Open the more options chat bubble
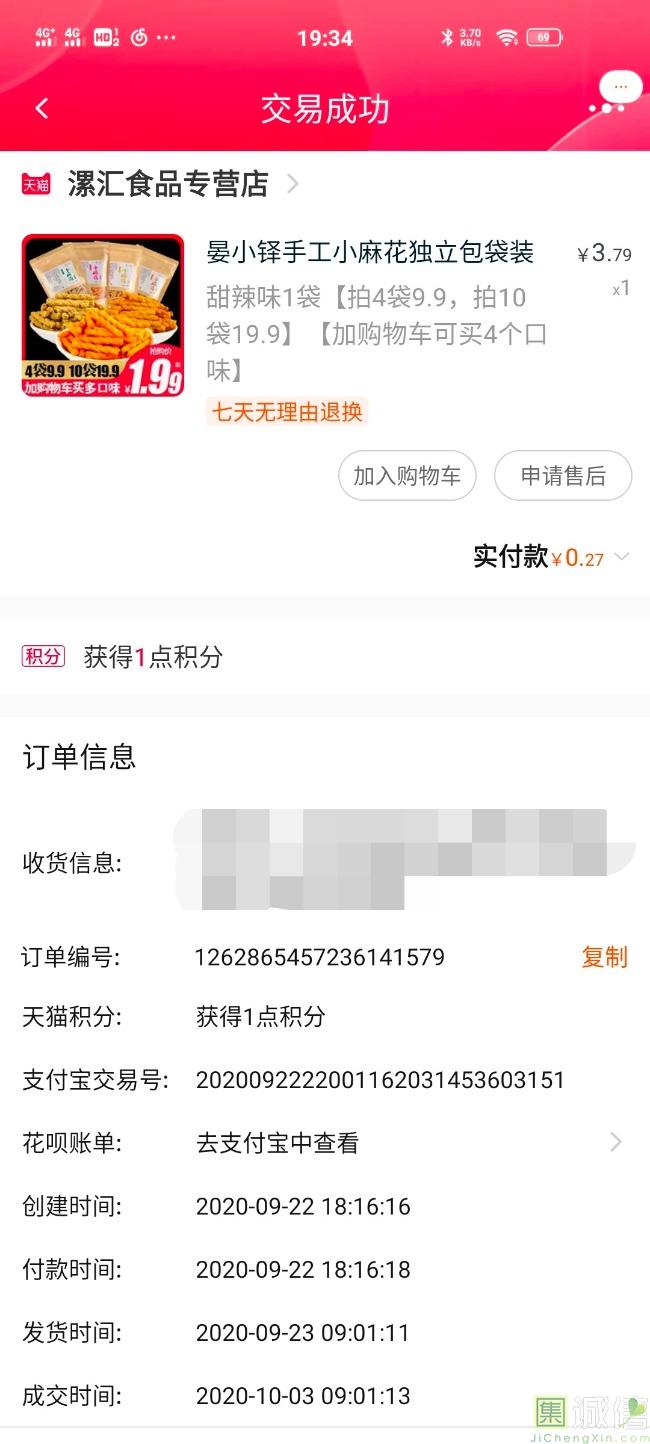This screenshot has height=1444, width=650. point(618,90)
